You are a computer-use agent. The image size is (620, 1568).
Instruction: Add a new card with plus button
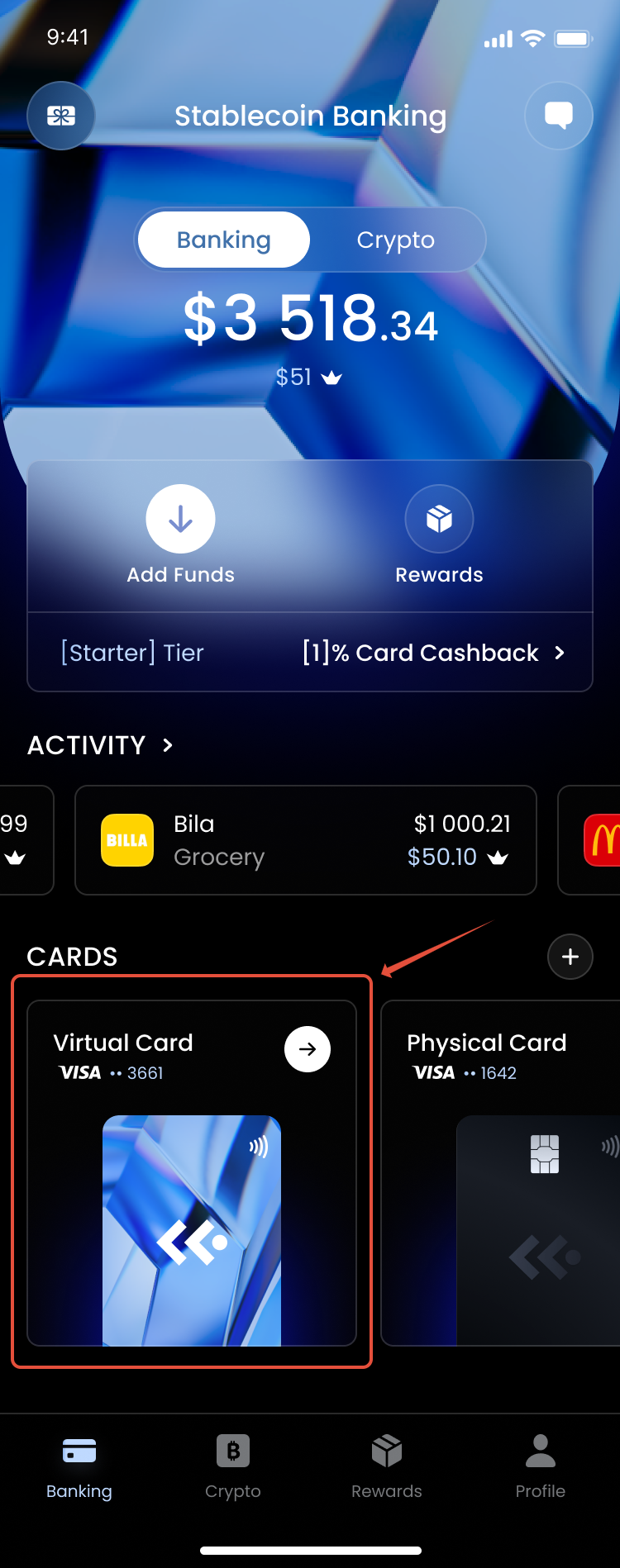point(570,957)
